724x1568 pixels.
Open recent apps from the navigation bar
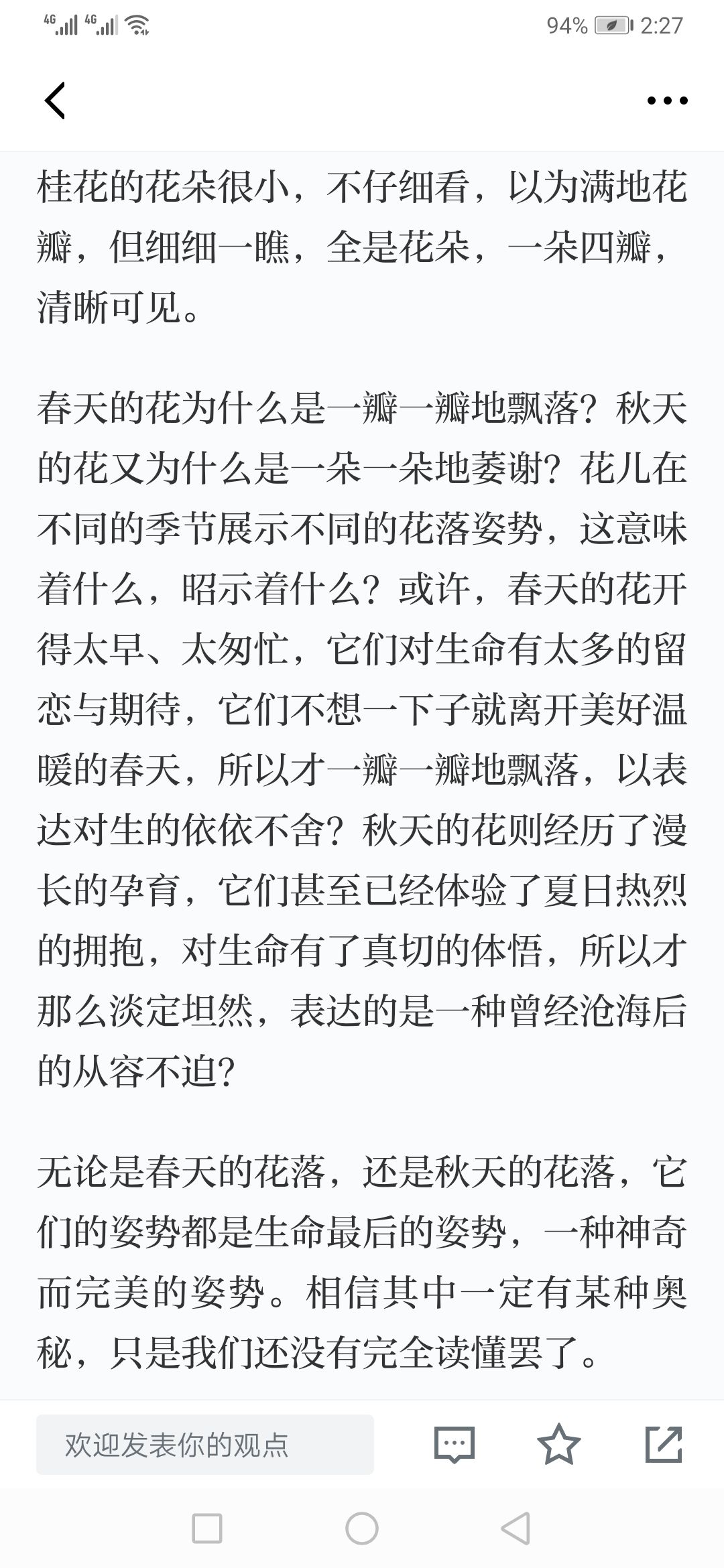207,1528
